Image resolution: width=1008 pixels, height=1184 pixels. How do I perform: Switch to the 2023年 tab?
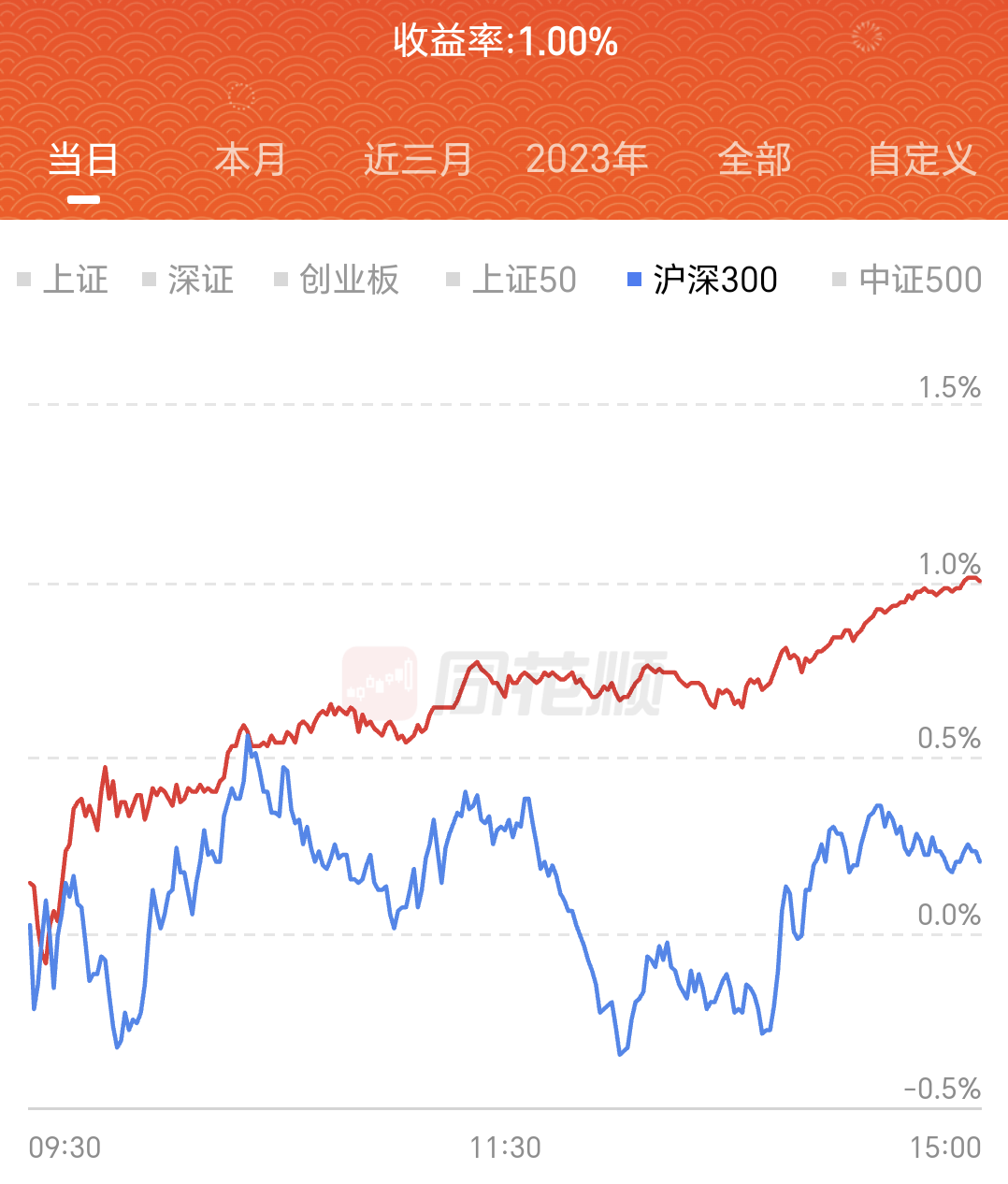coord(587,160)
